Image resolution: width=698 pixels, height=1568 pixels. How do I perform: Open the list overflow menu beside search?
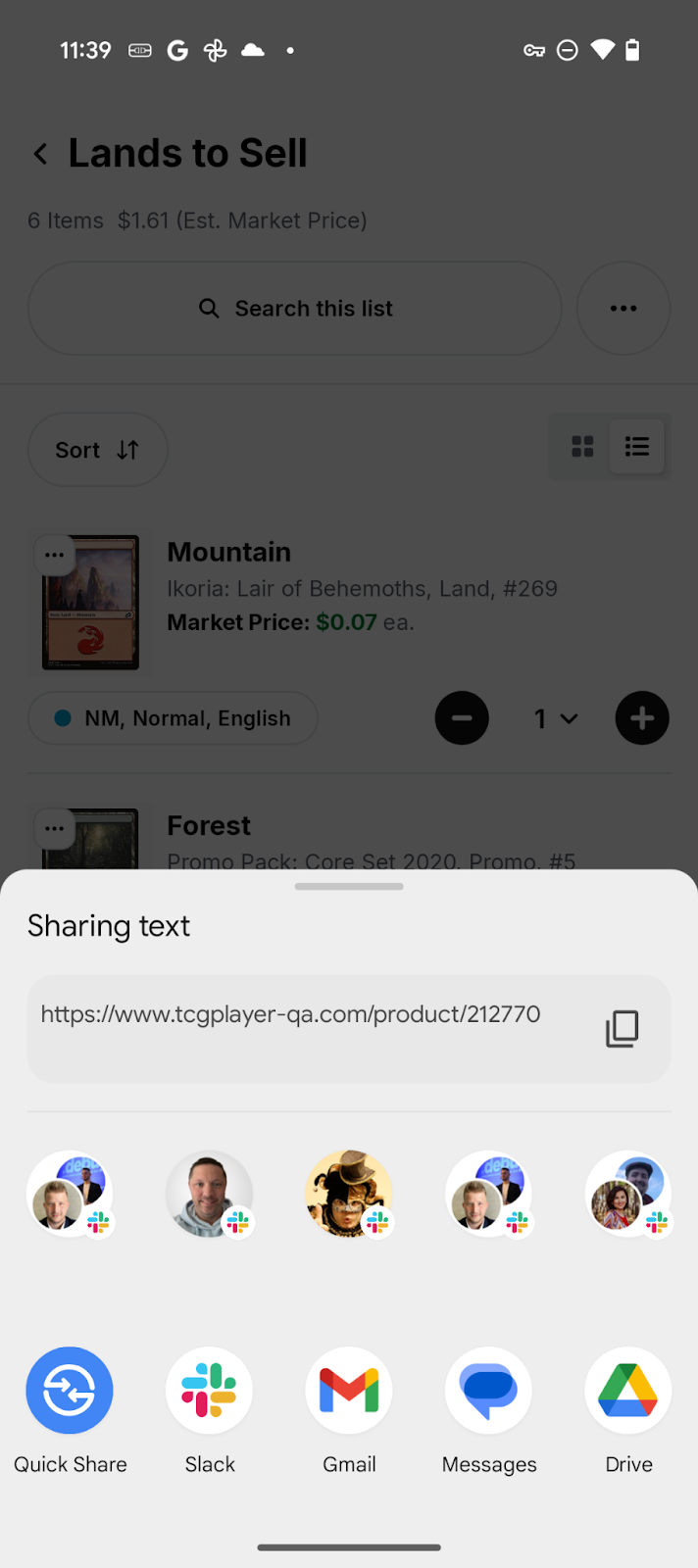pyautogui.click(x=623, y=309)
